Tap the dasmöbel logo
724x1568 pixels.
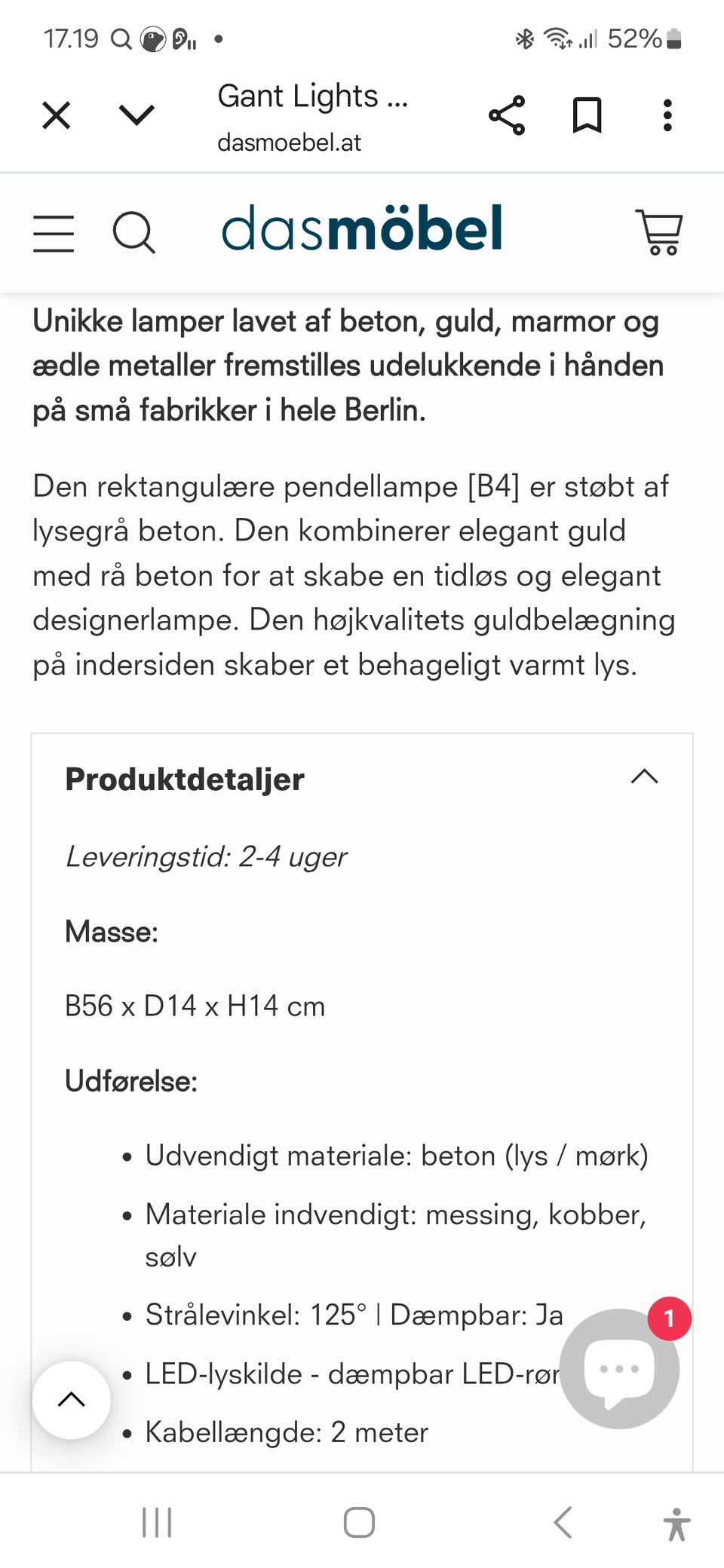click(360, 230)
